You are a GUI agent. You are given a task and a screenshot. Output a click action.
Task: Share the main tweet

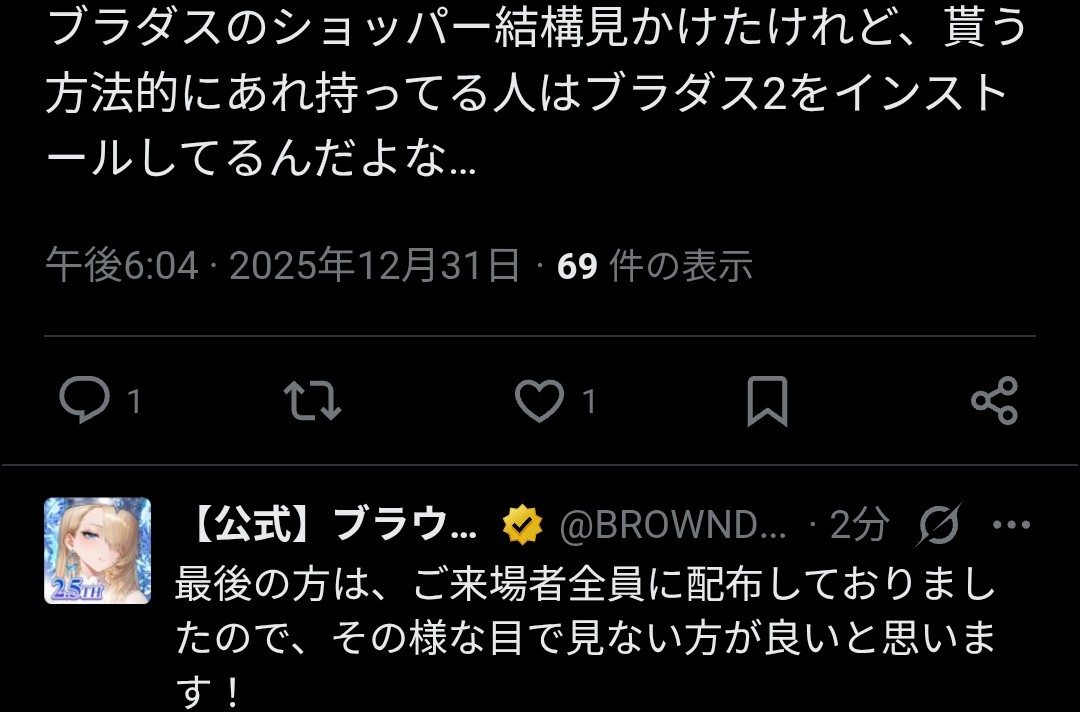click(994, 401)
